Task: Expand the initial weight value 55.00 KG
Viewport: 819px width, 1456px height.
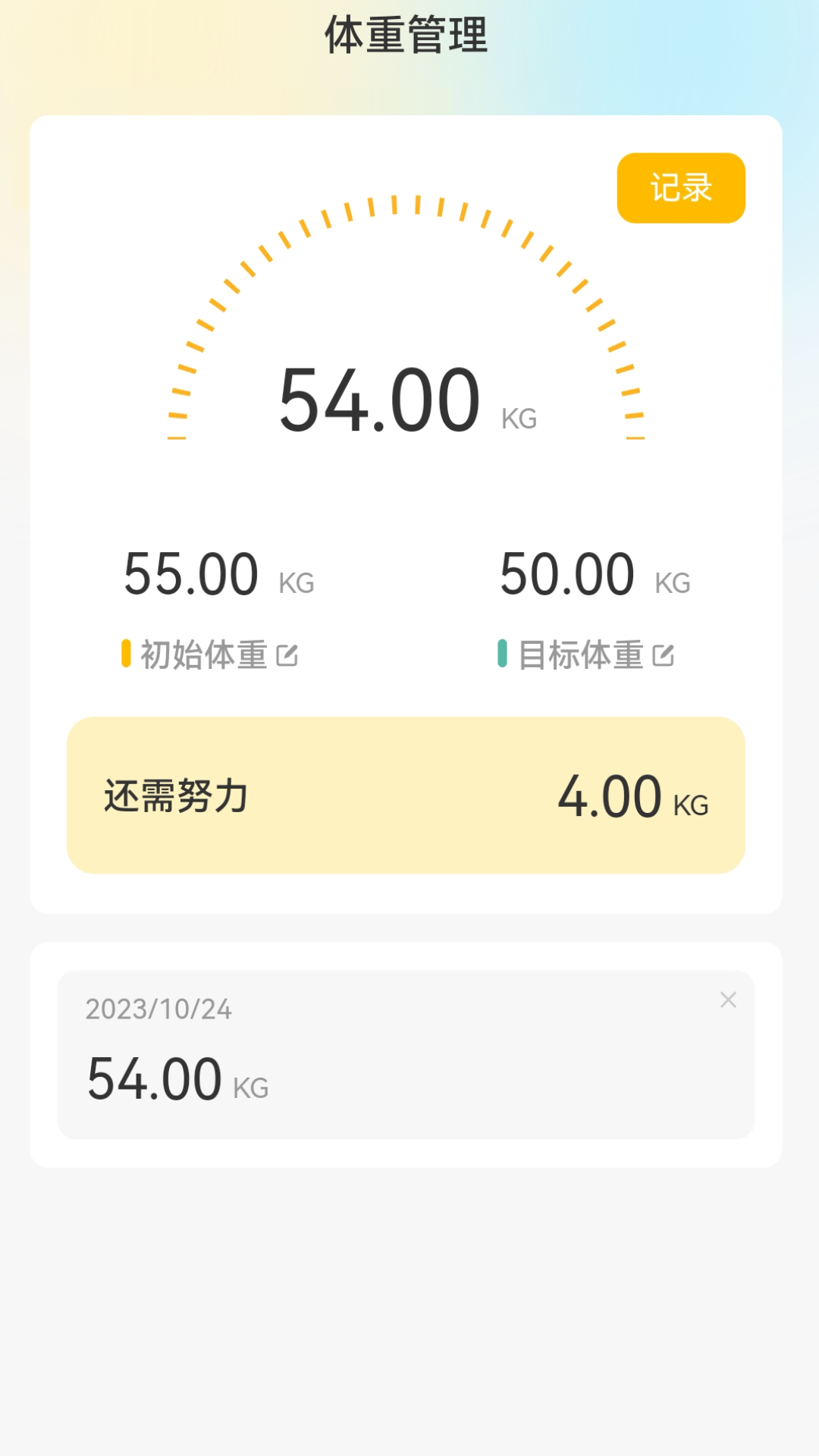Action: [190, 575]
